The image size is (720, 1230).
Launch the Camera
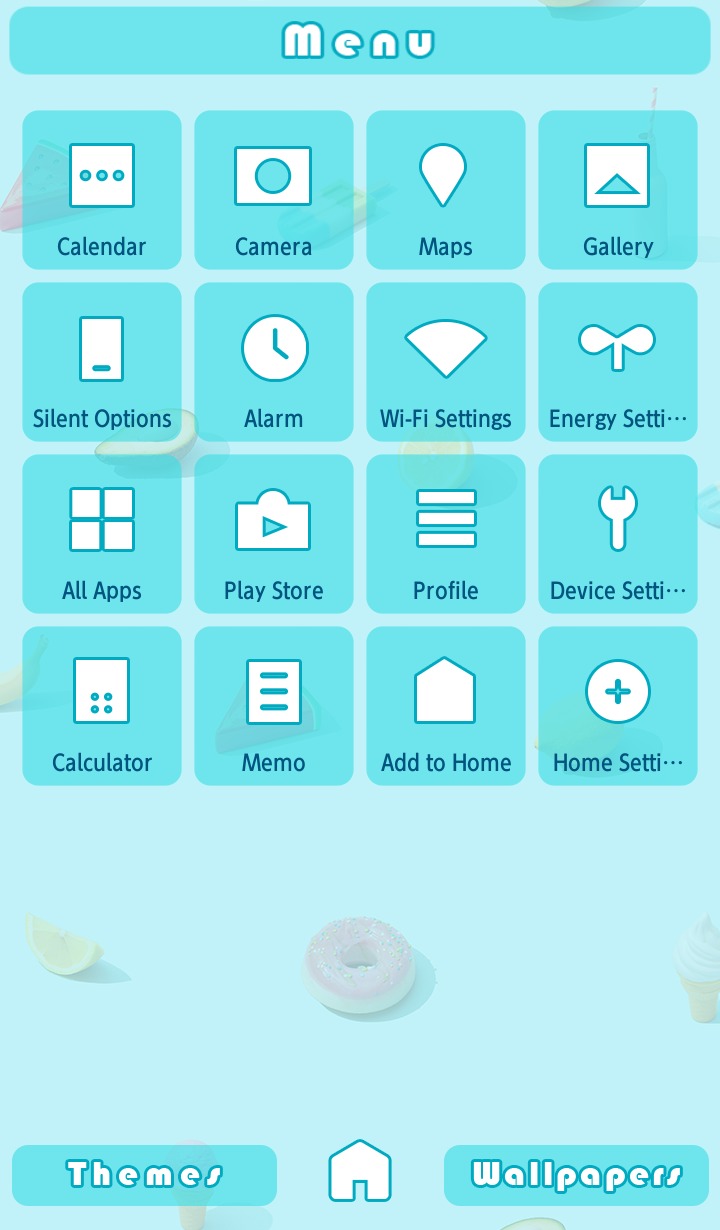pyautogui.click(x=274, y=190)
